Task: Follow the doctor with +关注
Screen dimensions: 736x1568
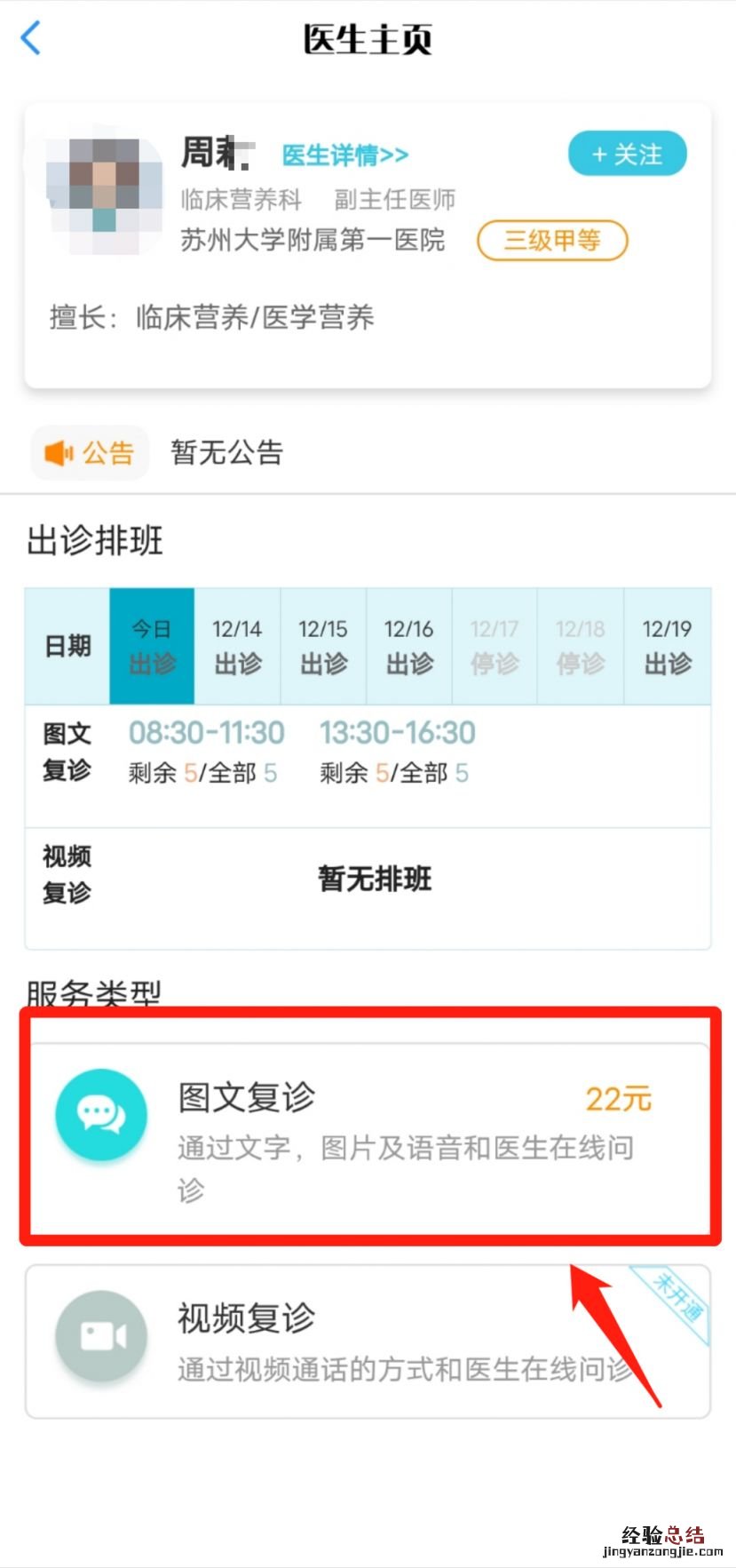Action: click(627, 154)
